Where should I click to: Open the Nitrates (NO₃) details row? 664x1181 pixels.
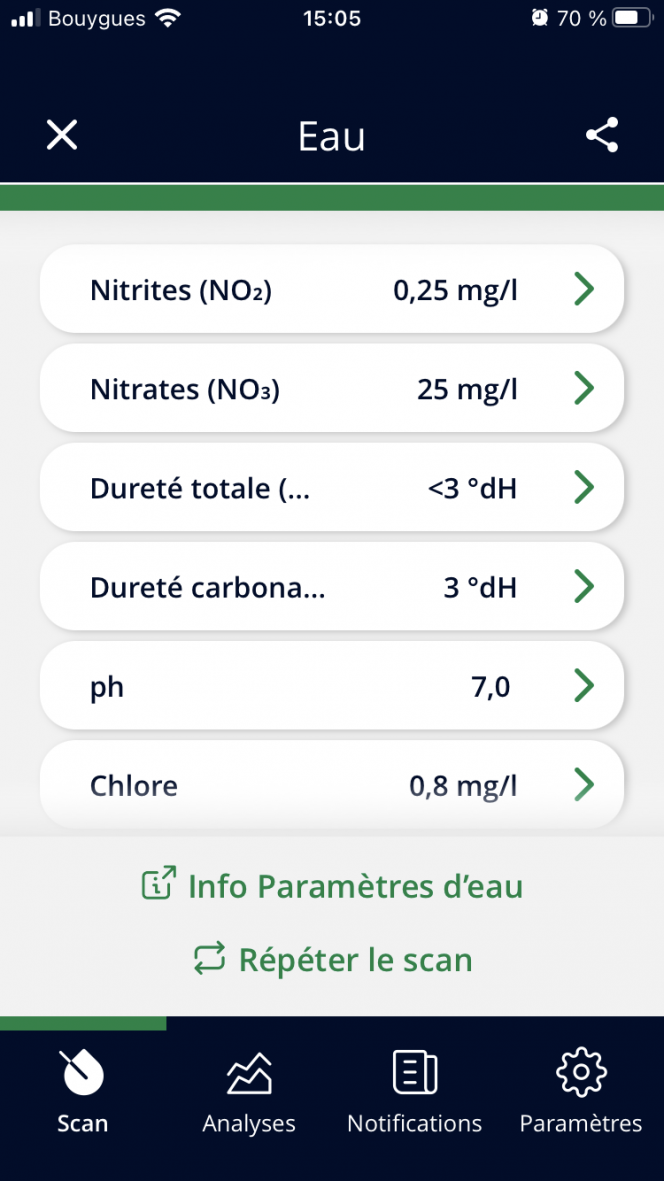coord(332,389)
